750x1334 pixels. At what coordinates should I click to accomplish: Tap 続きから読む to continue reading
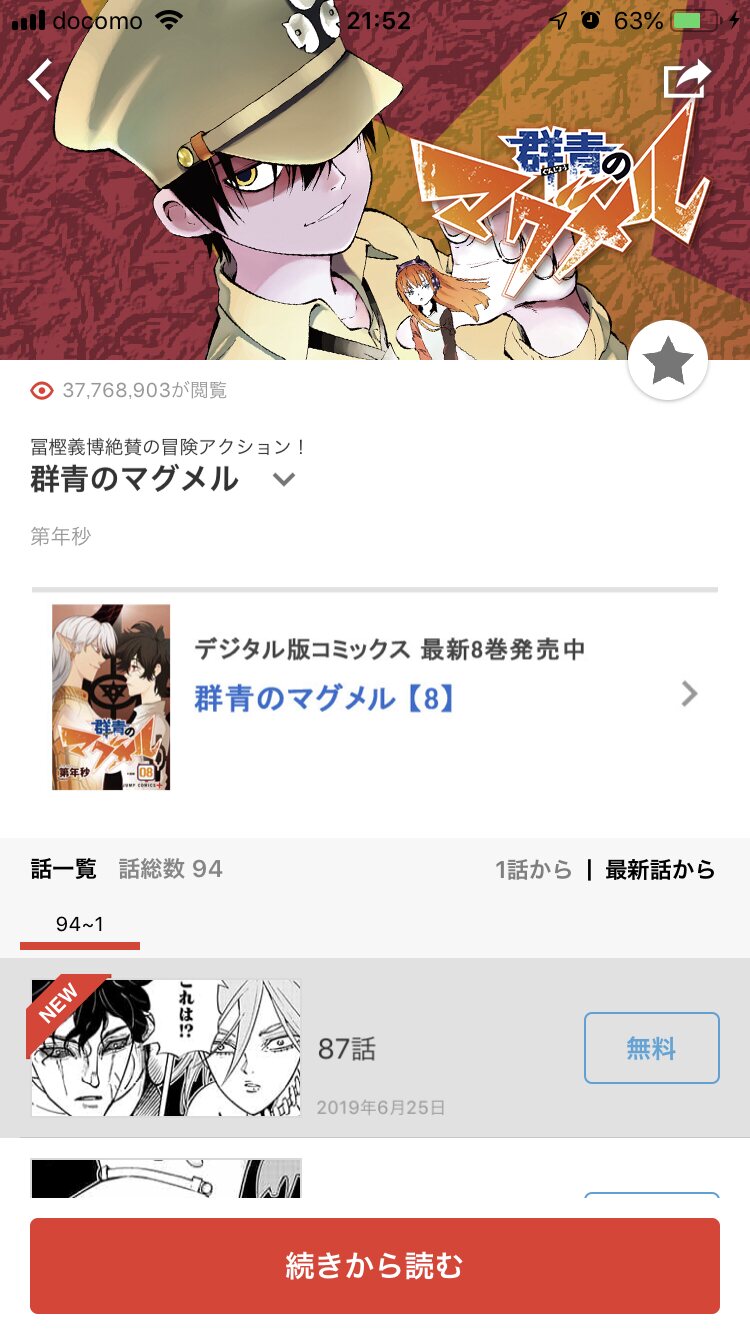(x=375, y=1265)
